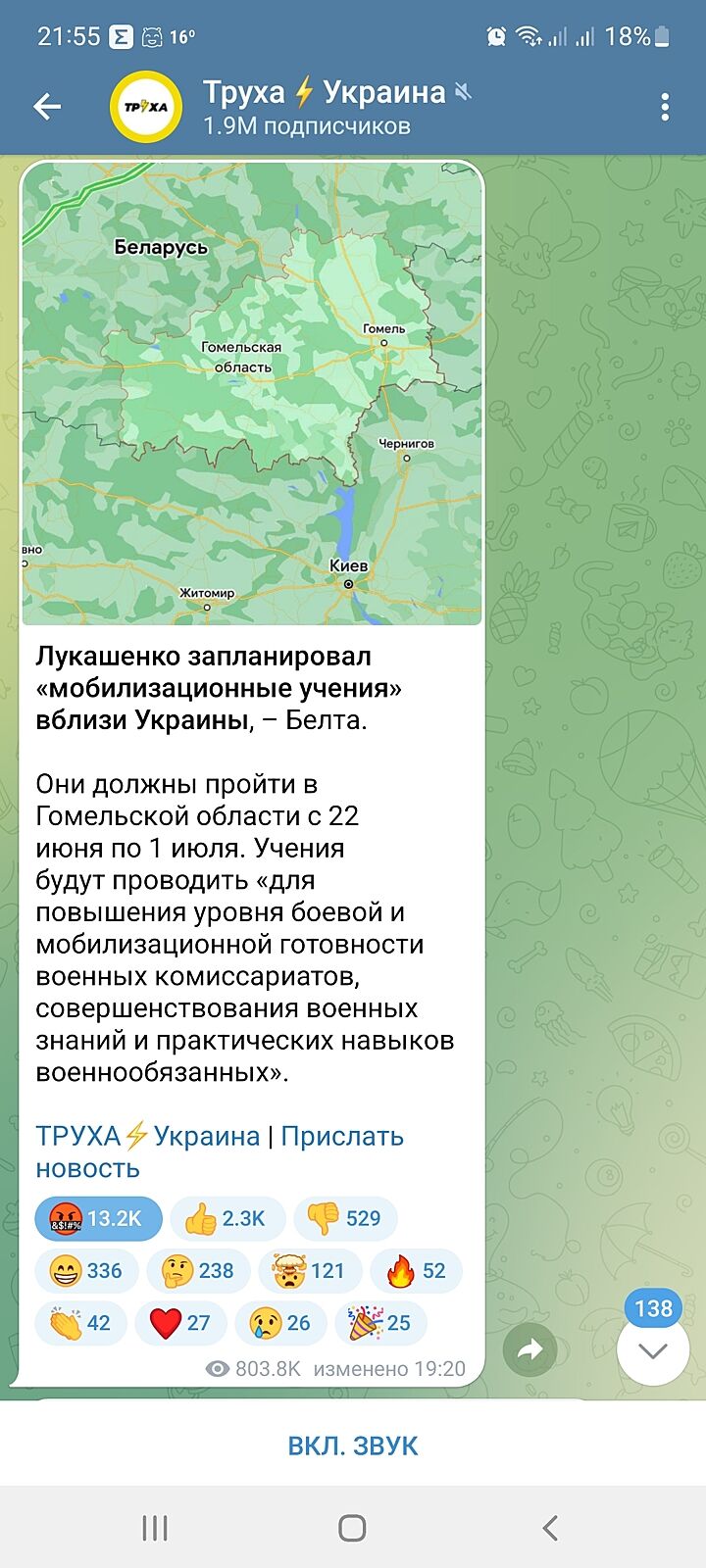
Task: Add a thumbs up reaction (2.3K)
Action: click(x=227, y=1218)
